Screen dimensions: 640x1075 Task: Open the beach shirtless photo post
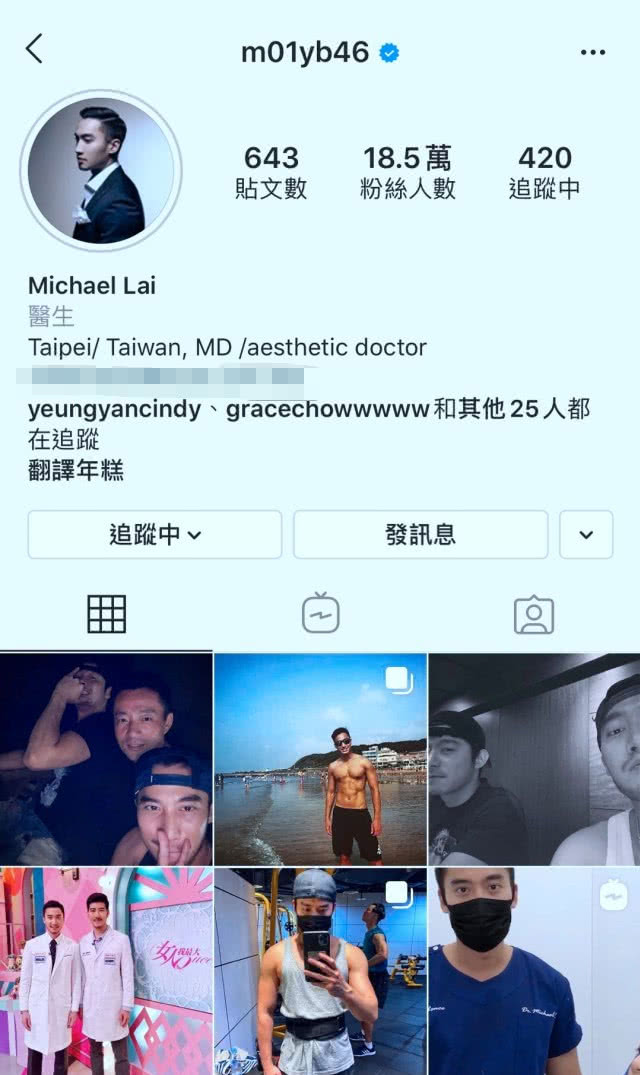tap(320, 759)
